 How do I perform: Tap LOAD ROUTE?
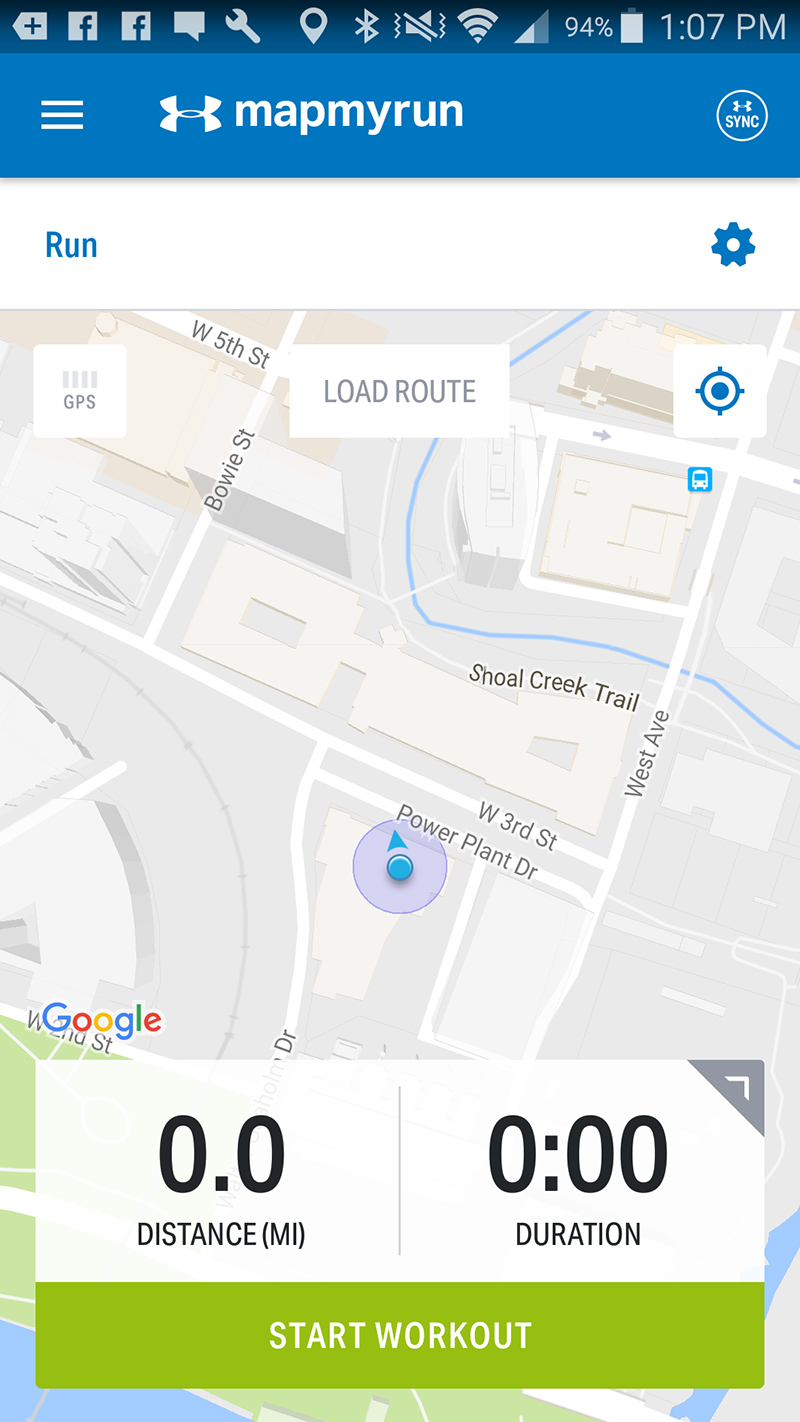399,391
